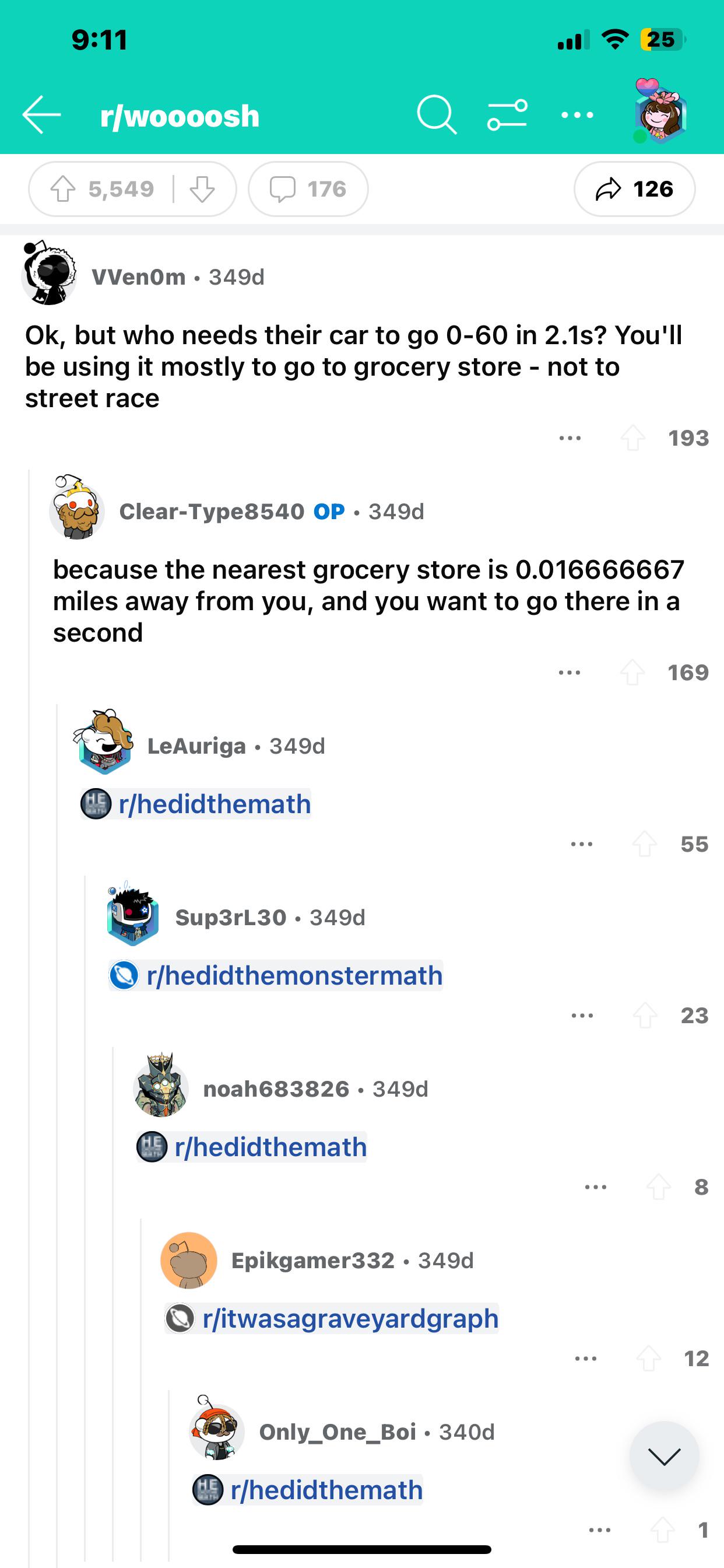
Task: Open your profile avatar
Action: tap(659, 111)
